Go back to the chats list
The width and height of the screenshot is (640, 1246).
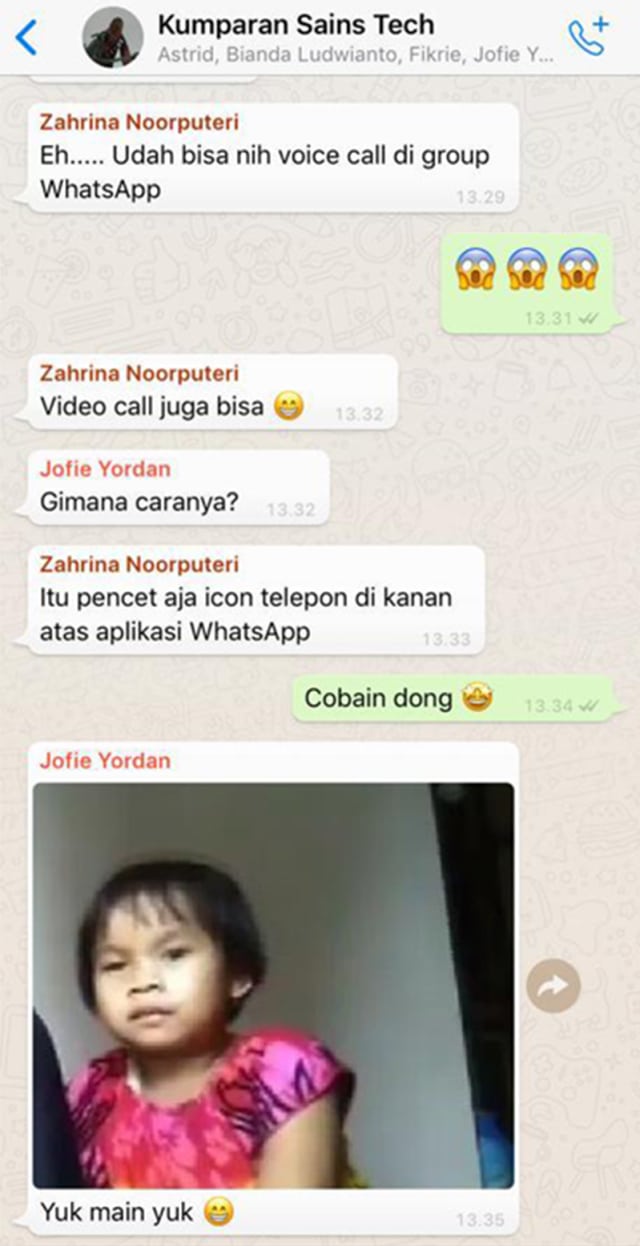click(x=27, y=37)
